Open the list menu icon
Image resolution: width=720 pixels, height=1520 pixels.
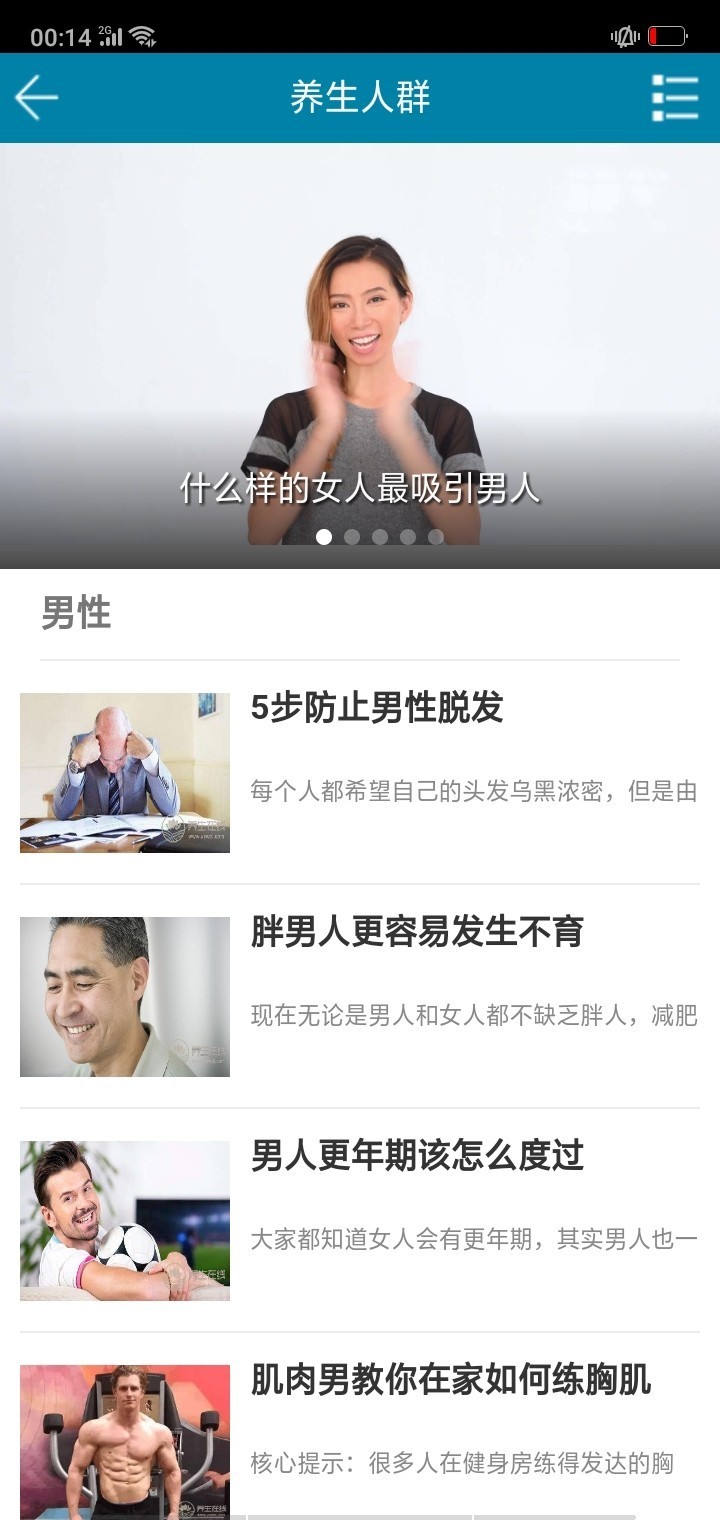pyautogui.click(x=675, y=98)
